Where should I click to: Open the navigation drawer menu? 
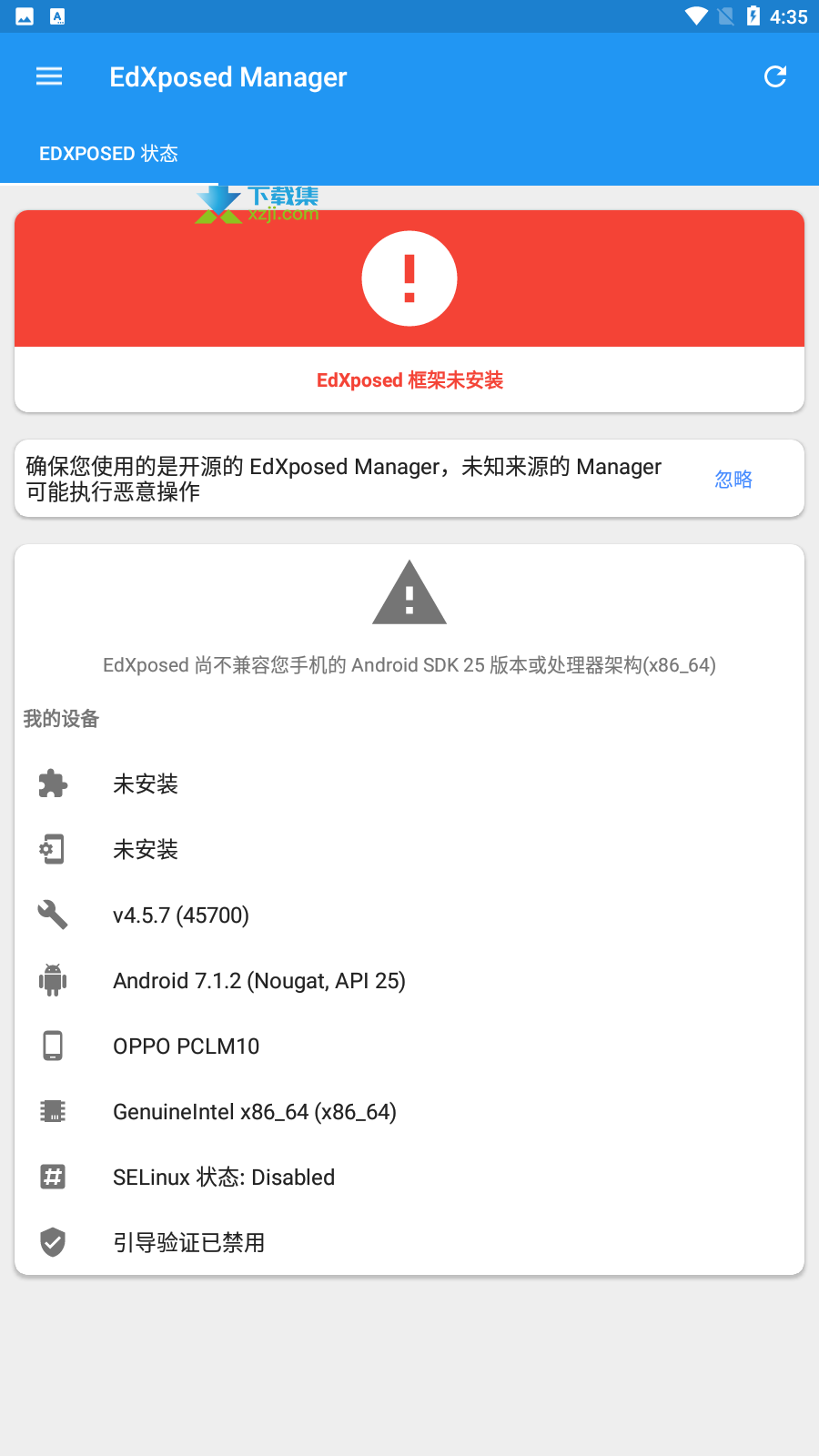(49, 77)
